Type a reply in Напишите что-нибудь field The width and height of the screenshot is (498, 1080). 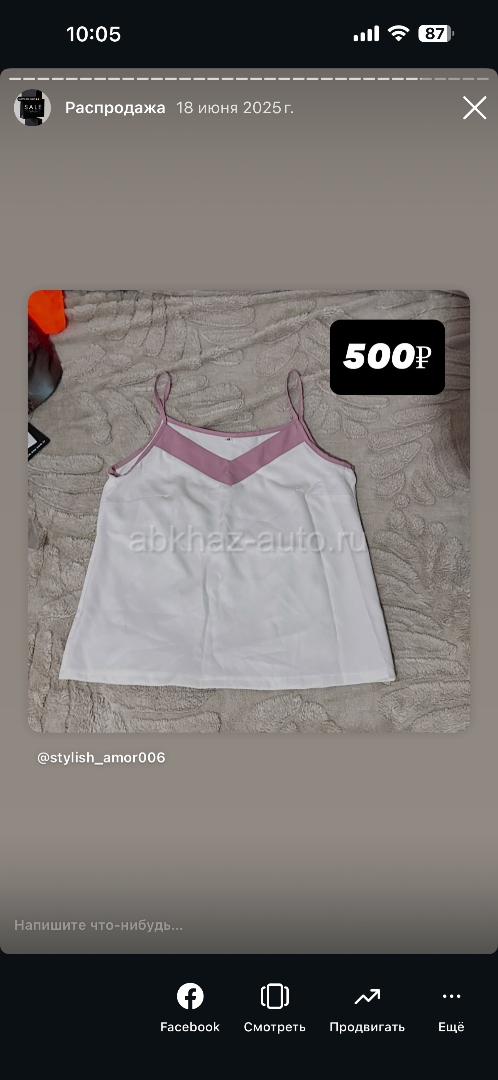249,925
